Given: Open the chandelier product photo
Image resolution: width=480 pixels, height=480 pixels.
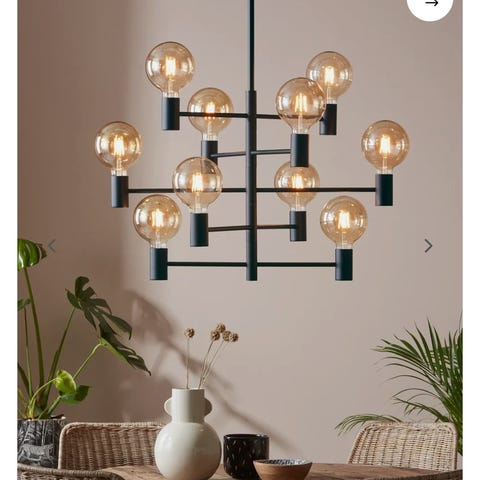Looking at the screenshot, I should tap(240, 240).
